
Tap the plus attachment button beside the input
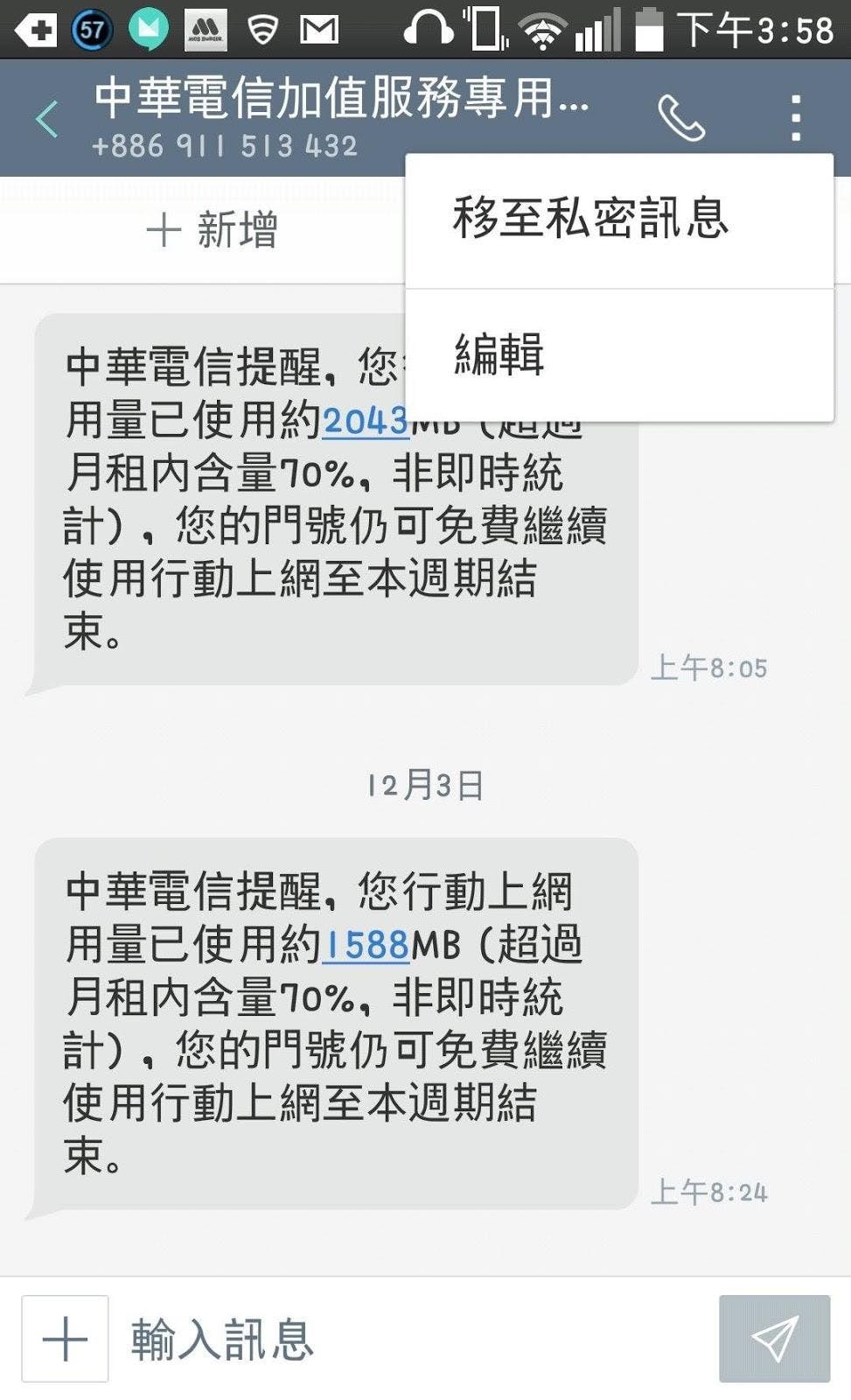(66, 1339)
